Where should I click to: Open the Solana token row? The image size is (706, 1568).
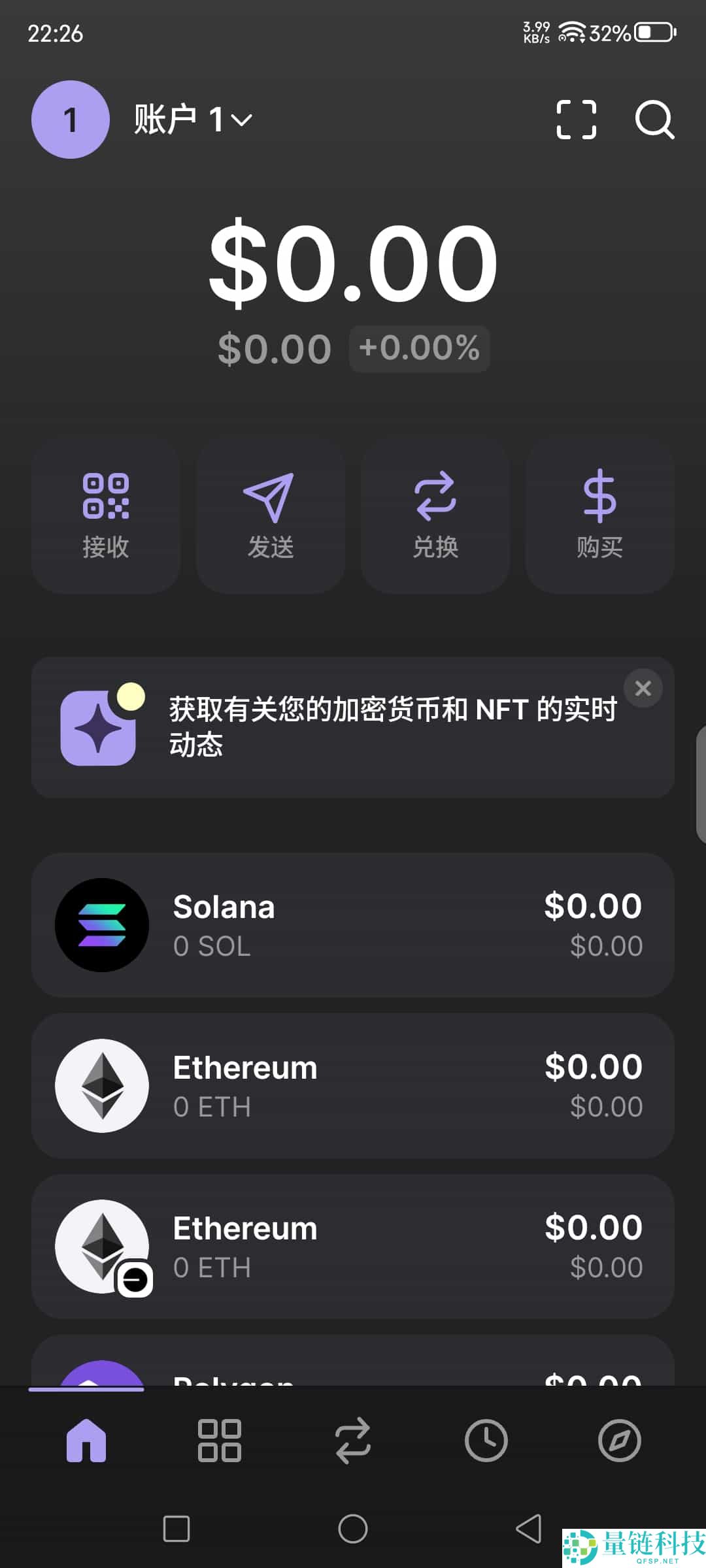(x=353, y=924)
